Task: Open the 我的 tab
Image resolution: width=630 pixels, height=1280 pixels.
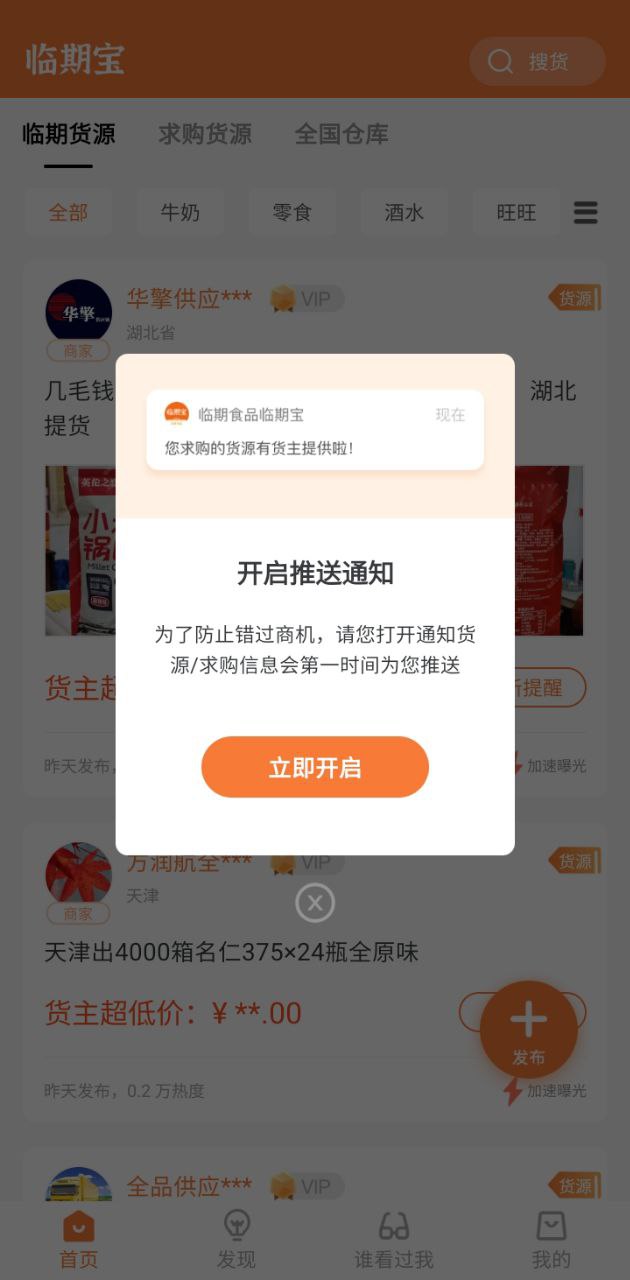Action: click(x=551, y=1240)
